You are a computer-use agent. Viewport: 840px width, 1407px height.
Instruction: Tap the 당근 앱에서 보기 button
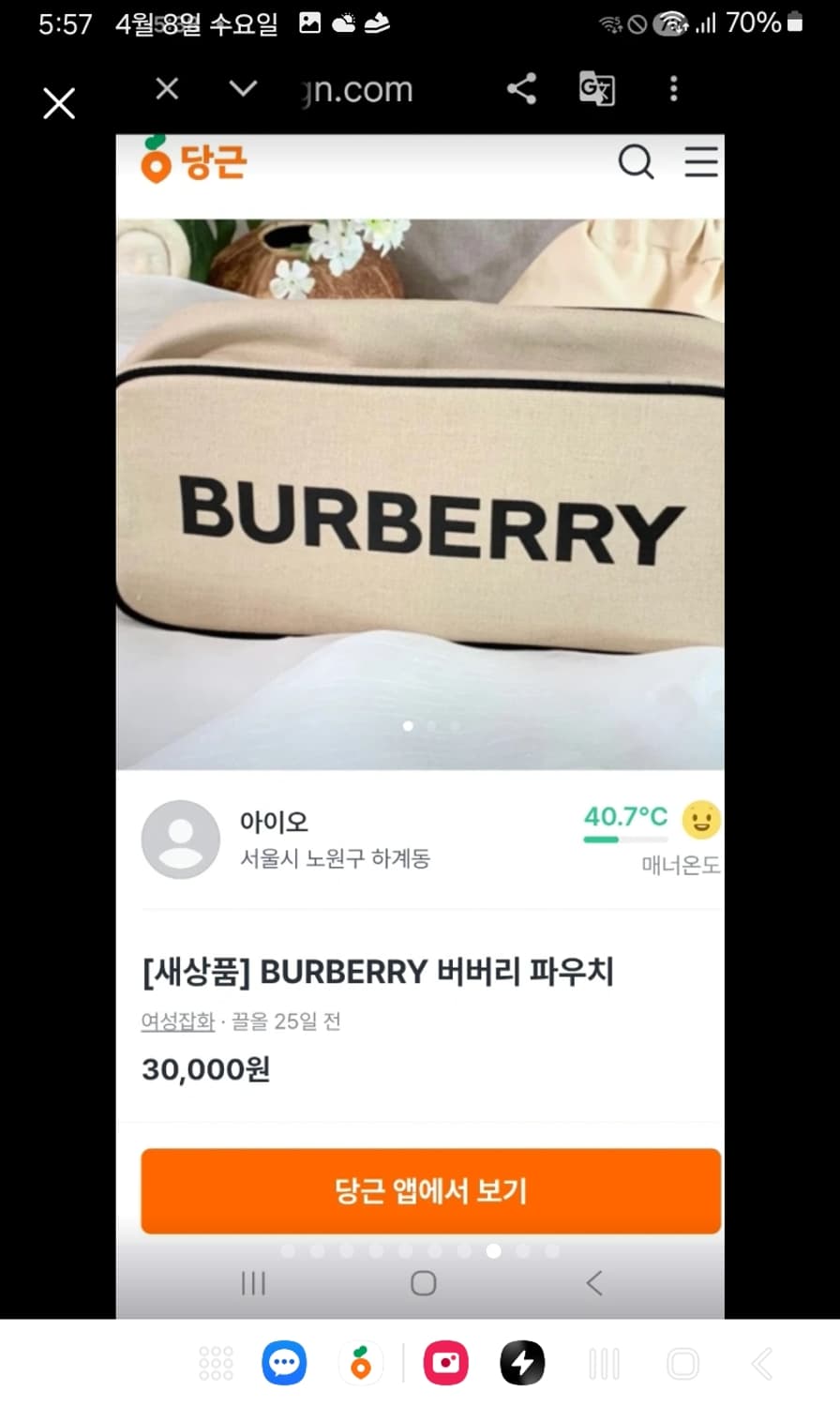pyautogui.click(x=430, y=1190)
